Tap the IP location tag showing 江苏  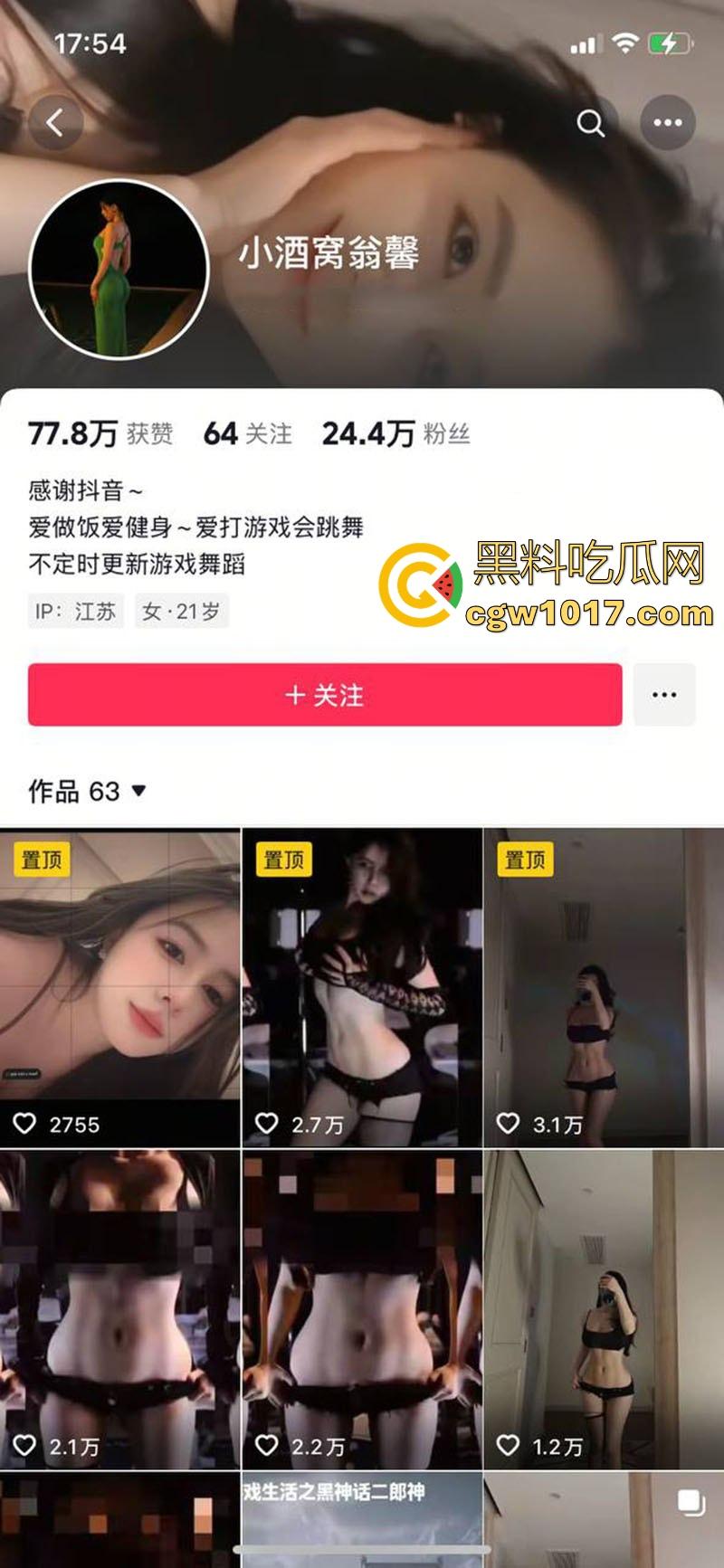[75, 612]
